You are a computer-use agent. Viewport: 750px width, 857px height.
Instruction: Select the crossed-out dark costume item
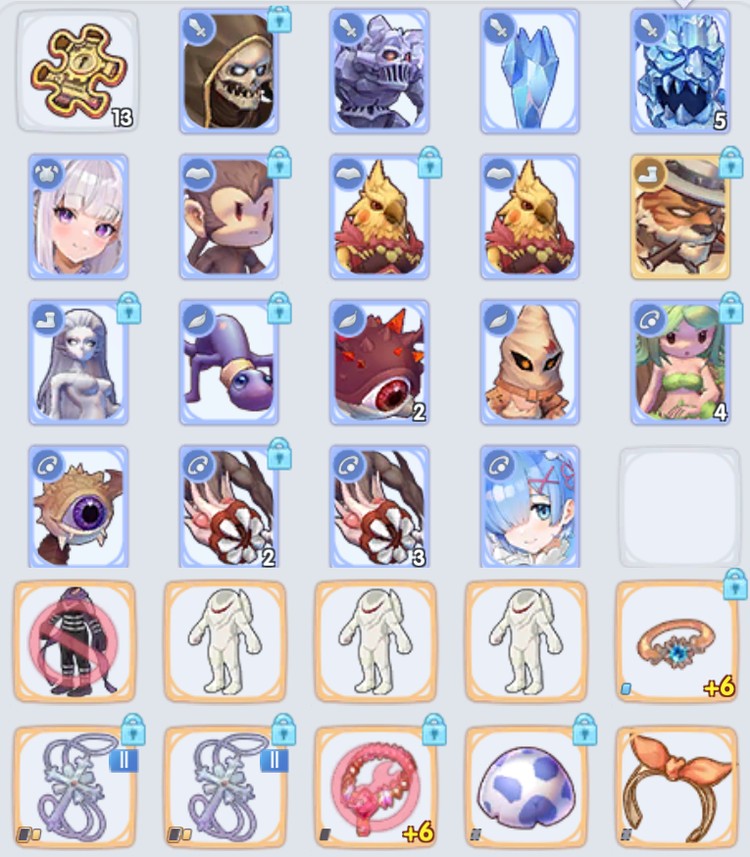(x=74, y=641)
